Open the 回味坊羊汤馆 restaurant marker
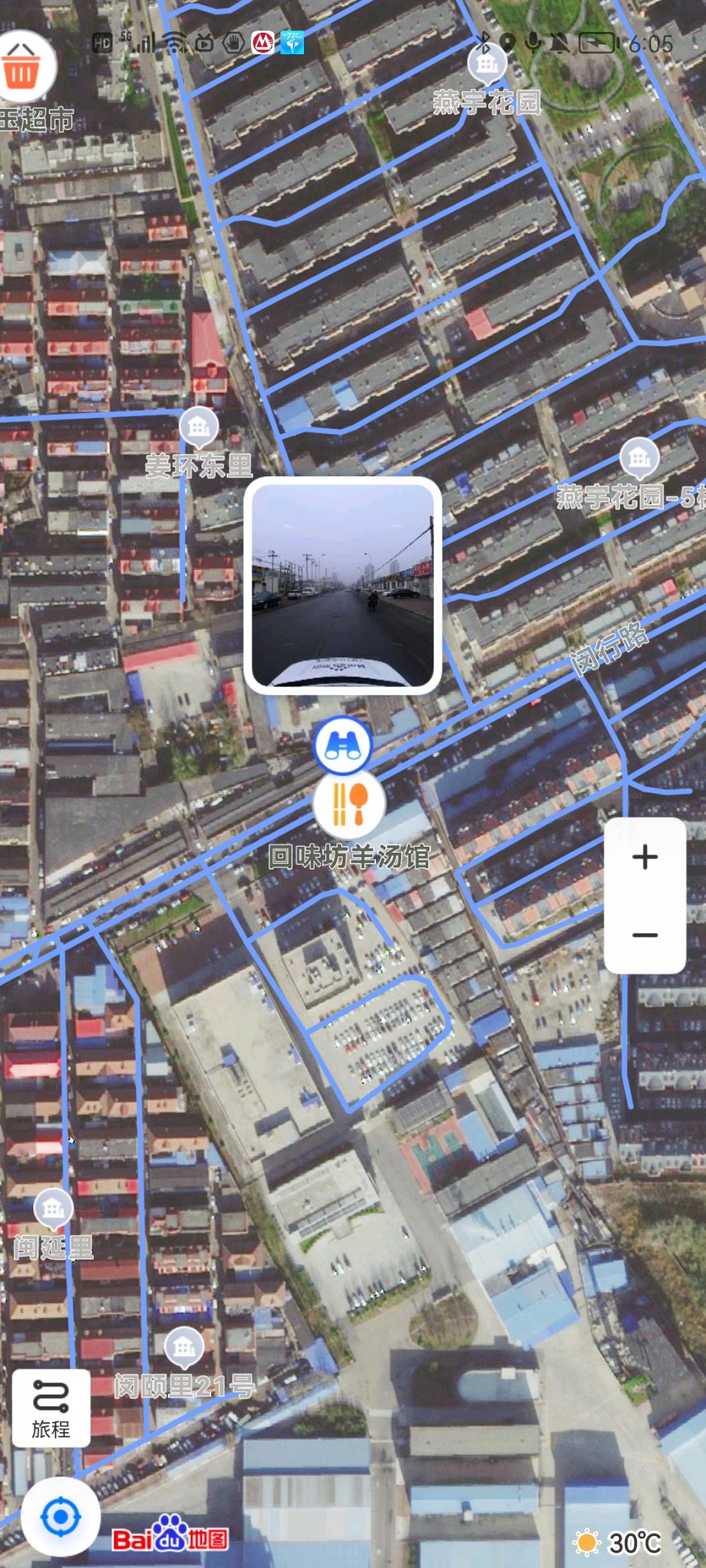The width and height of the screenshot is (706, 1568). pyautogui.click(x=349, y=803)
